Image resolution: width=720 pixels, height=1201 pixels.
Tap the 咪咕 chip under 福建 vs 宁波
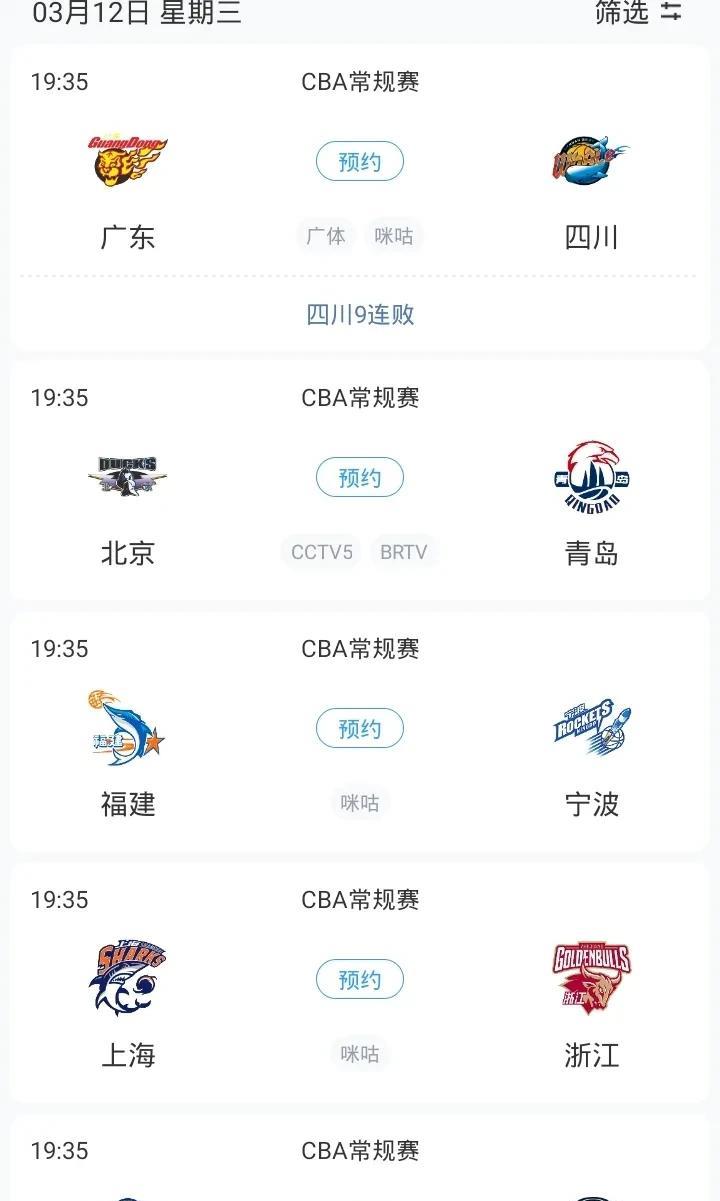point(360,803)
